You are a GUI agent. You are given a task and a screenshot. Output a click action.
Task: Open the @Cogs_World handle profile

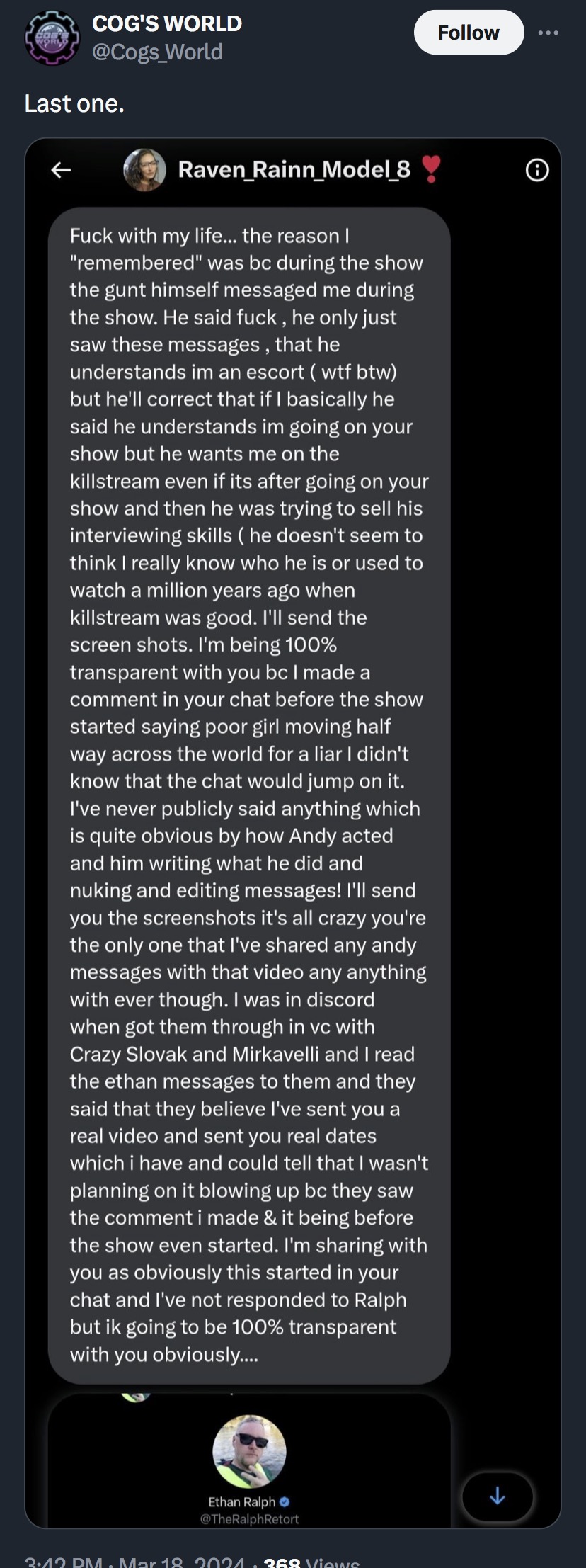[x=157, y=52]
